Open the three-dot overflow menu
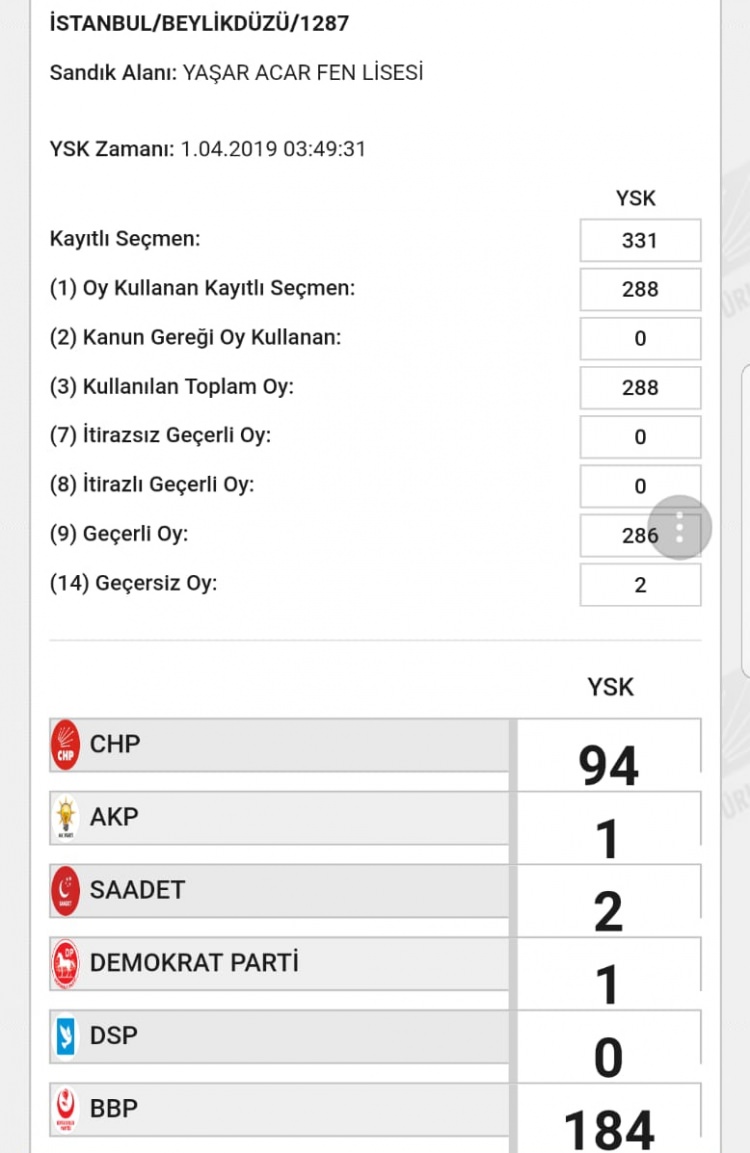The width and height of the screenshot is (750, 1153). [x=679, y=527]
